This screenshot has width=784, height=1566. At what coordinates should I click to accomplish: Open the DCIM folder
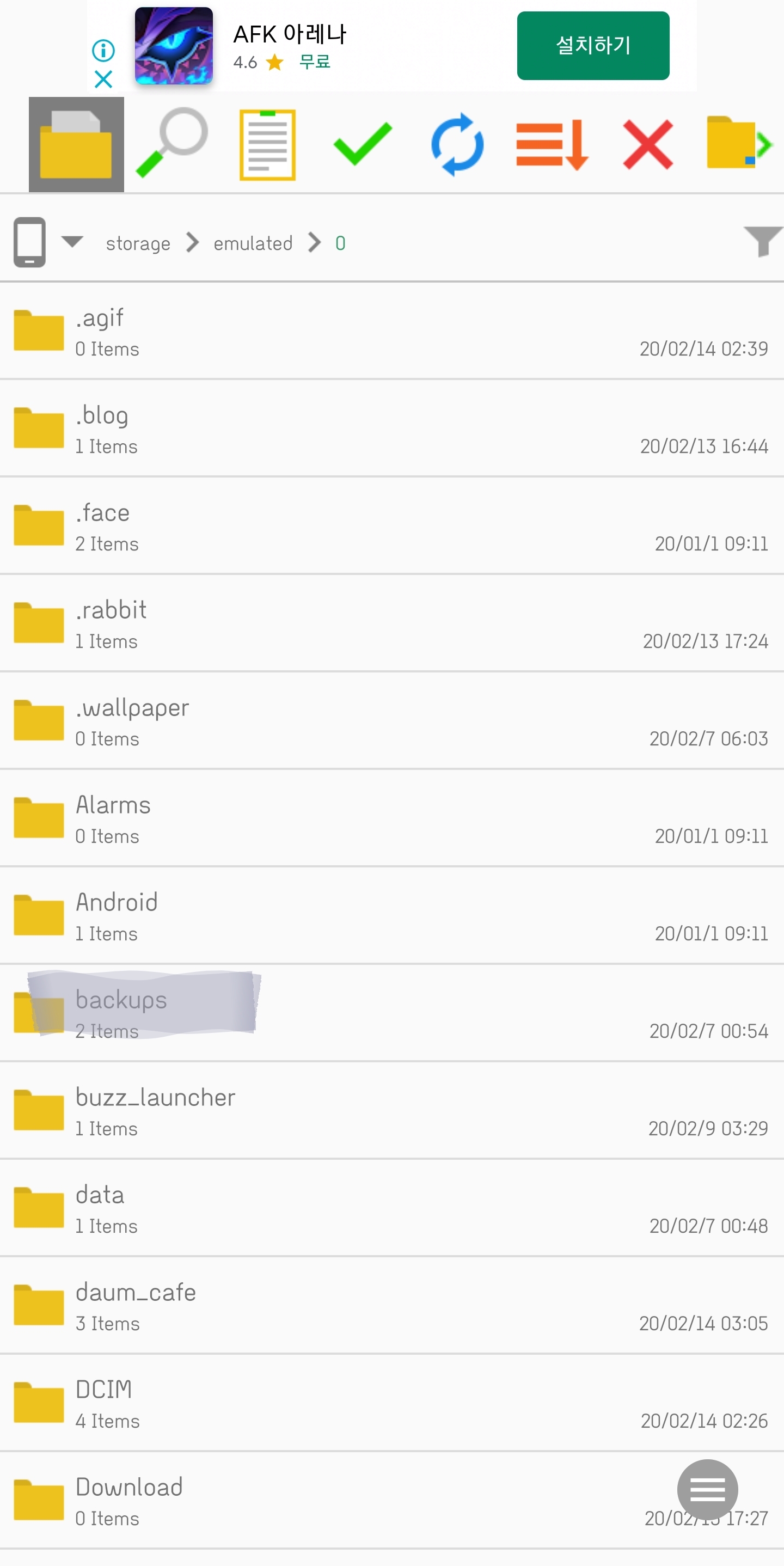click(392, 1403)
